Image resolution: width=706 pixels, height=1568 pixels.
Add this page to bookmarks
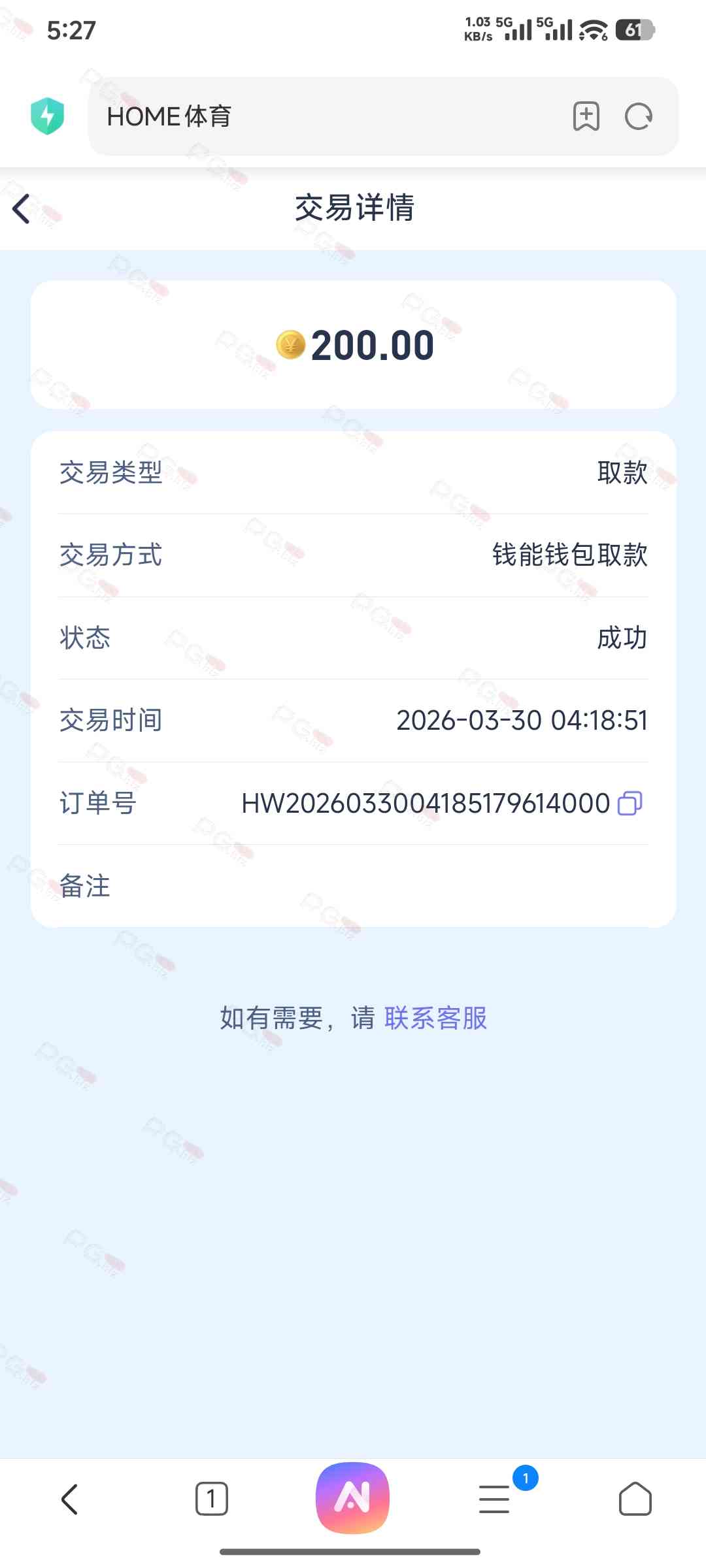pyautogui.click(x=586, y=116)
